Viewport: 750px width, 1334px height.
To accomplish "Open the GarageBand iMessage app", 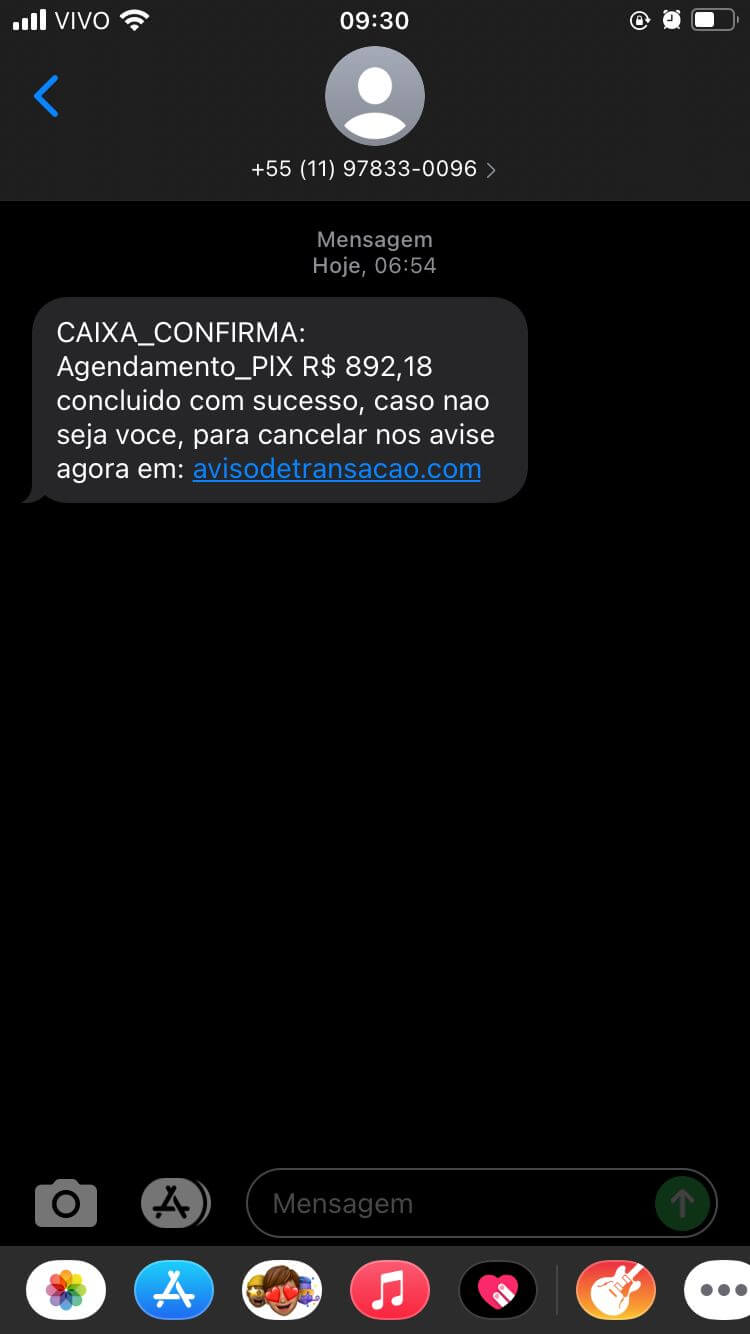I will click(x=616, y=1291).
